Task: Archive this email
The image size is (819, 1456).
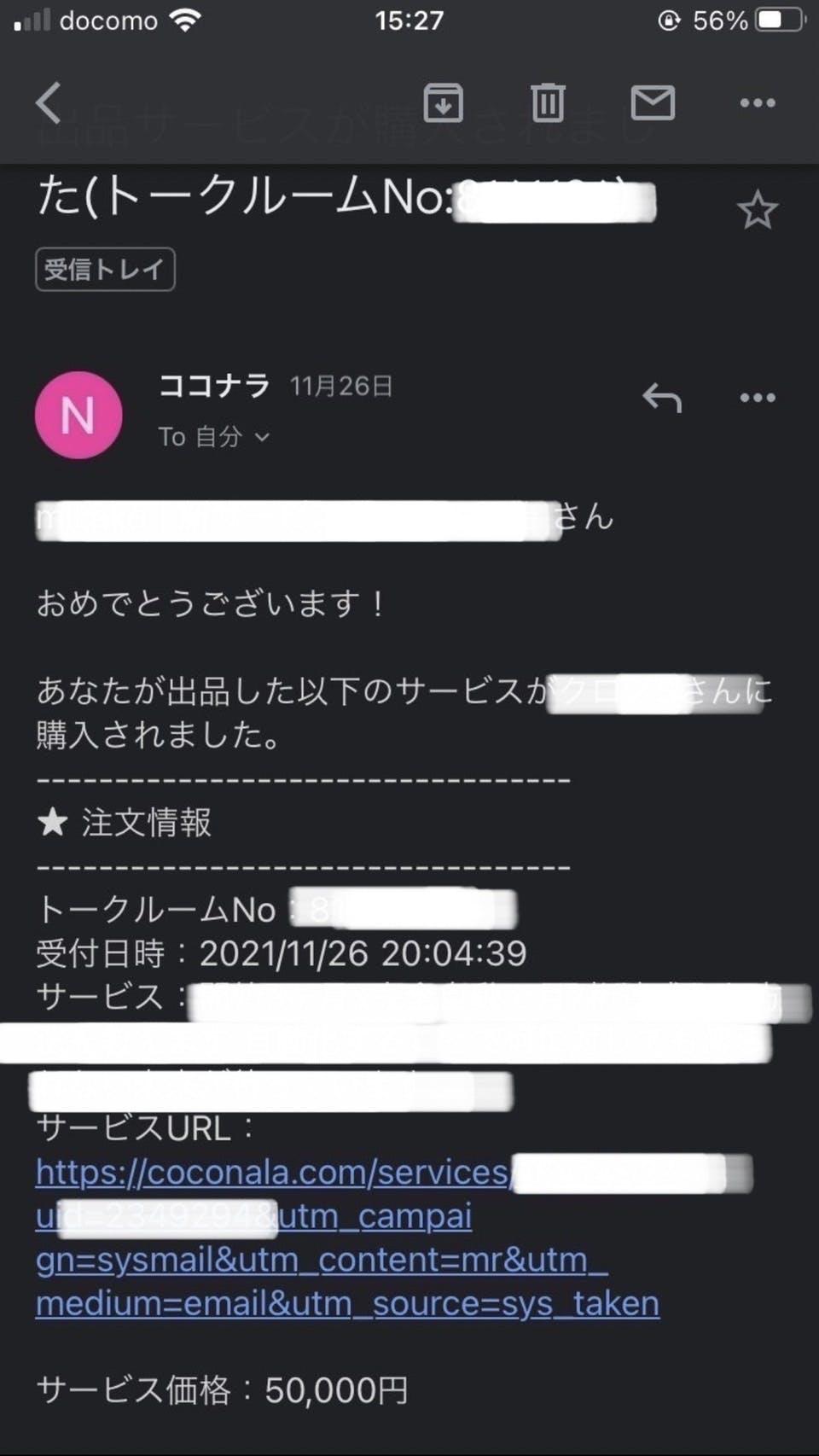Action: pyautogui.click(x=443, y=103)
